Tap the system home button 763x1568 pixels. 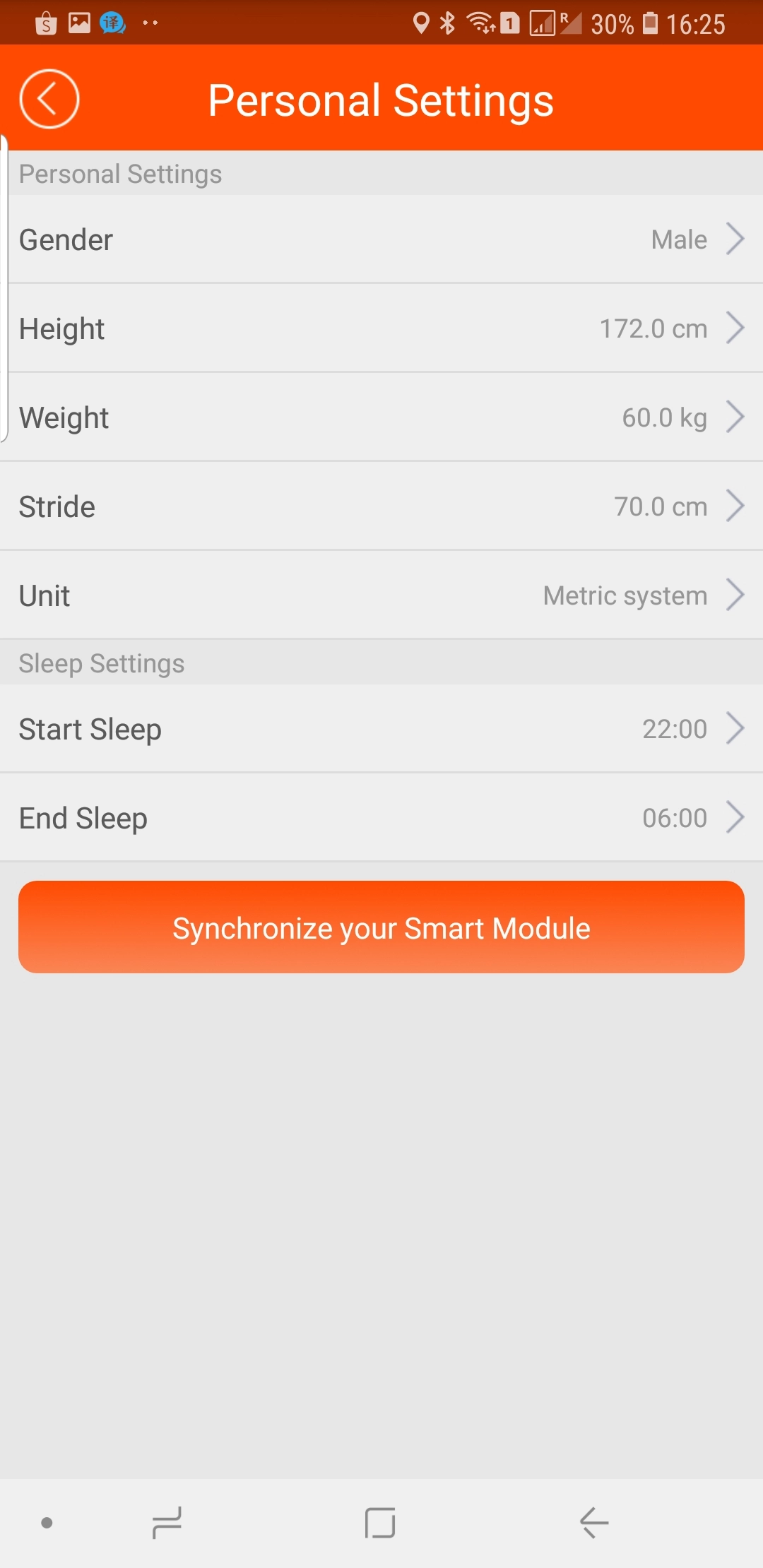point(380,1523)
